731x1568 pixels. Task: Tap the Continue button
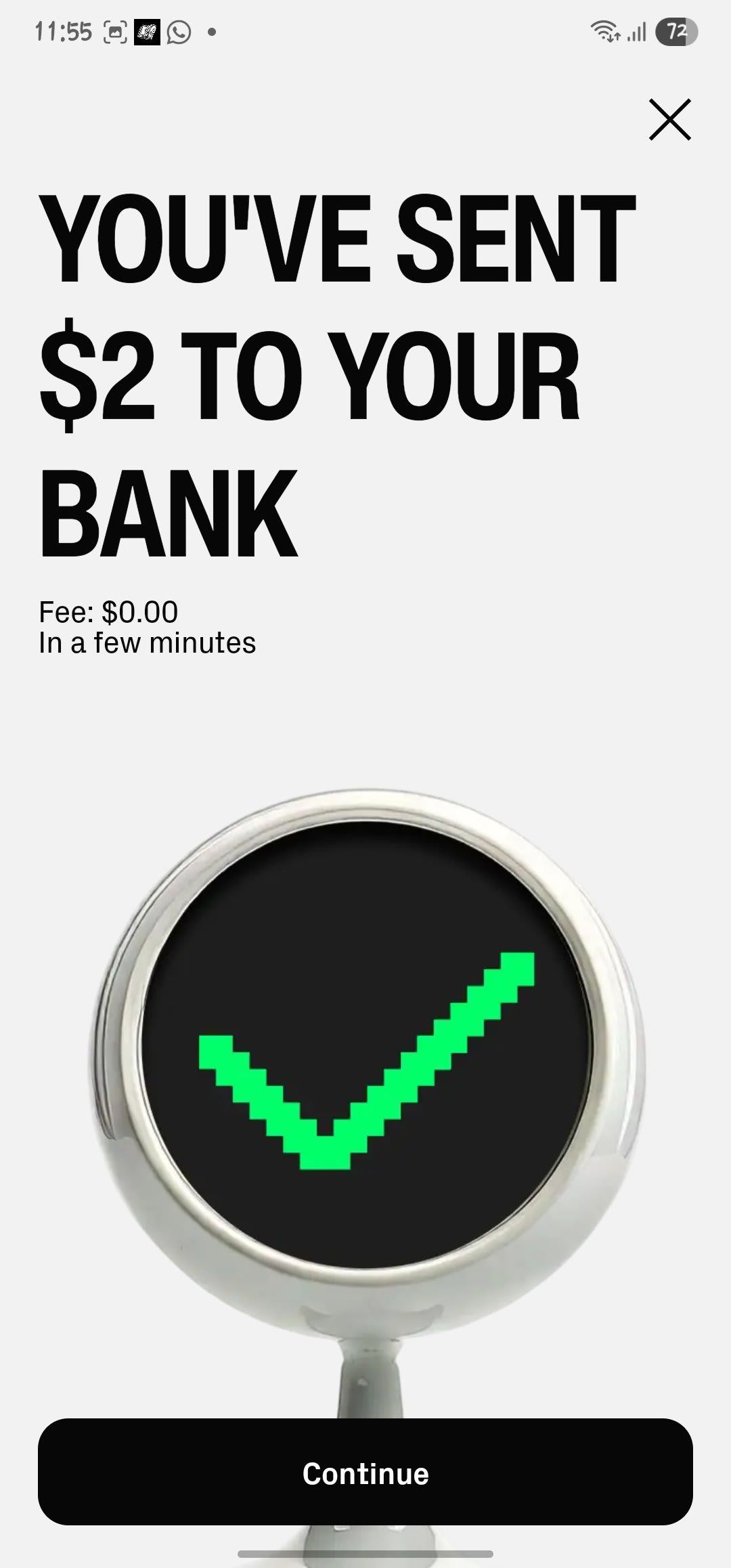click(x=365, y=1474)
